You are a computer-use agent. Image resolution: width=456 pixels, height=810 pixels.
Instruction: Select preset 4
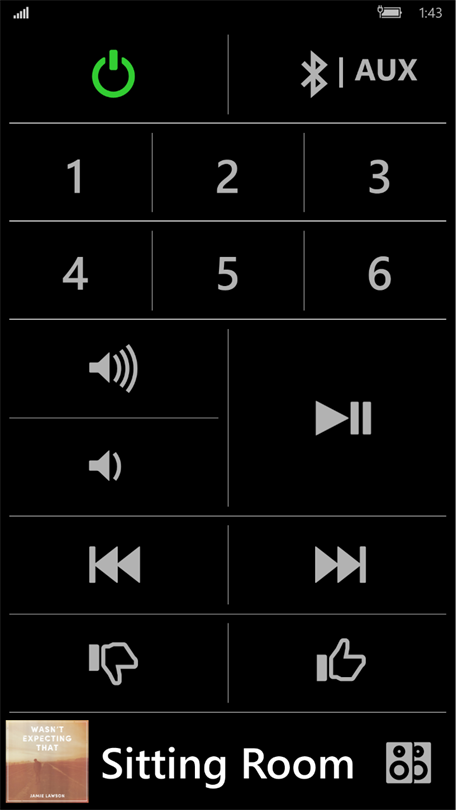tap(75, 273)
